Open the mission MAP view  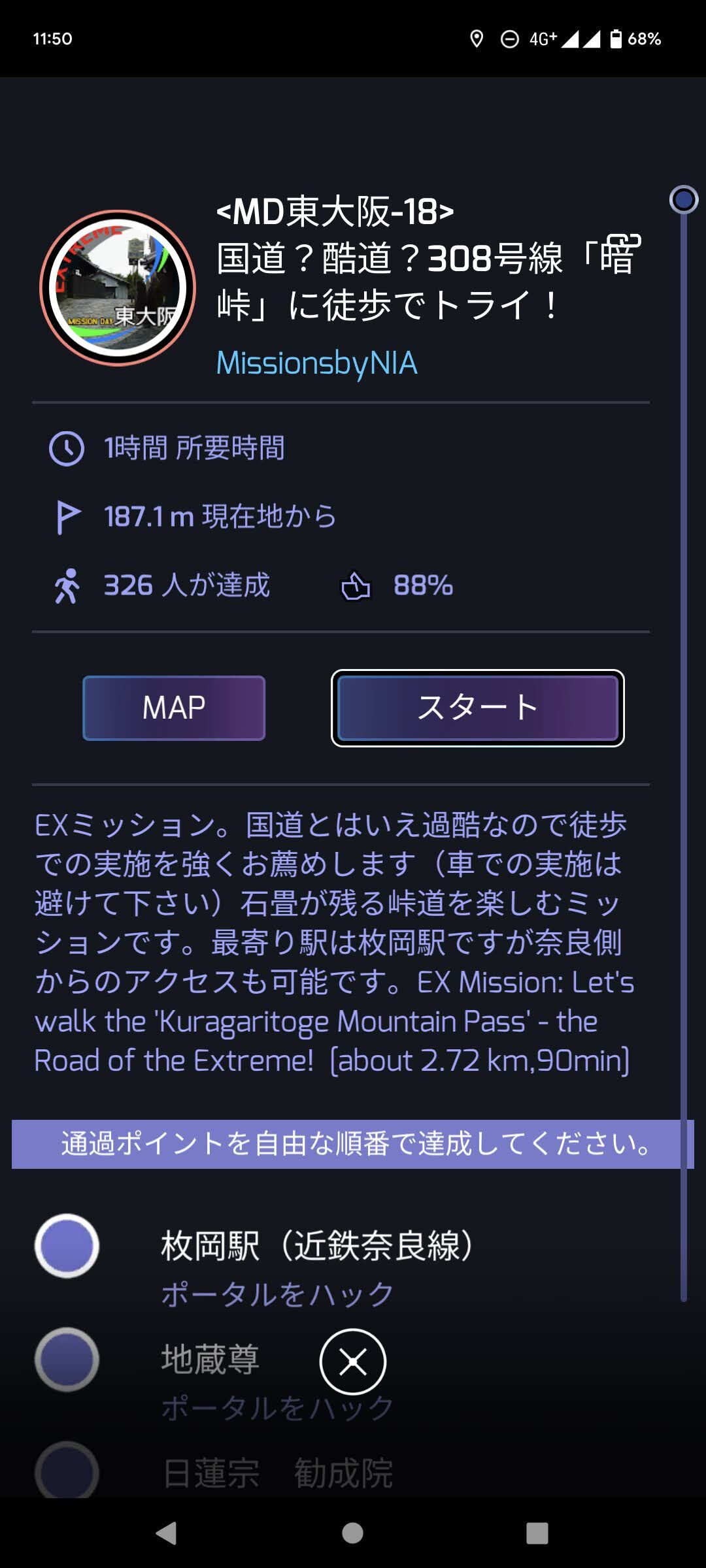pos(174,708)
